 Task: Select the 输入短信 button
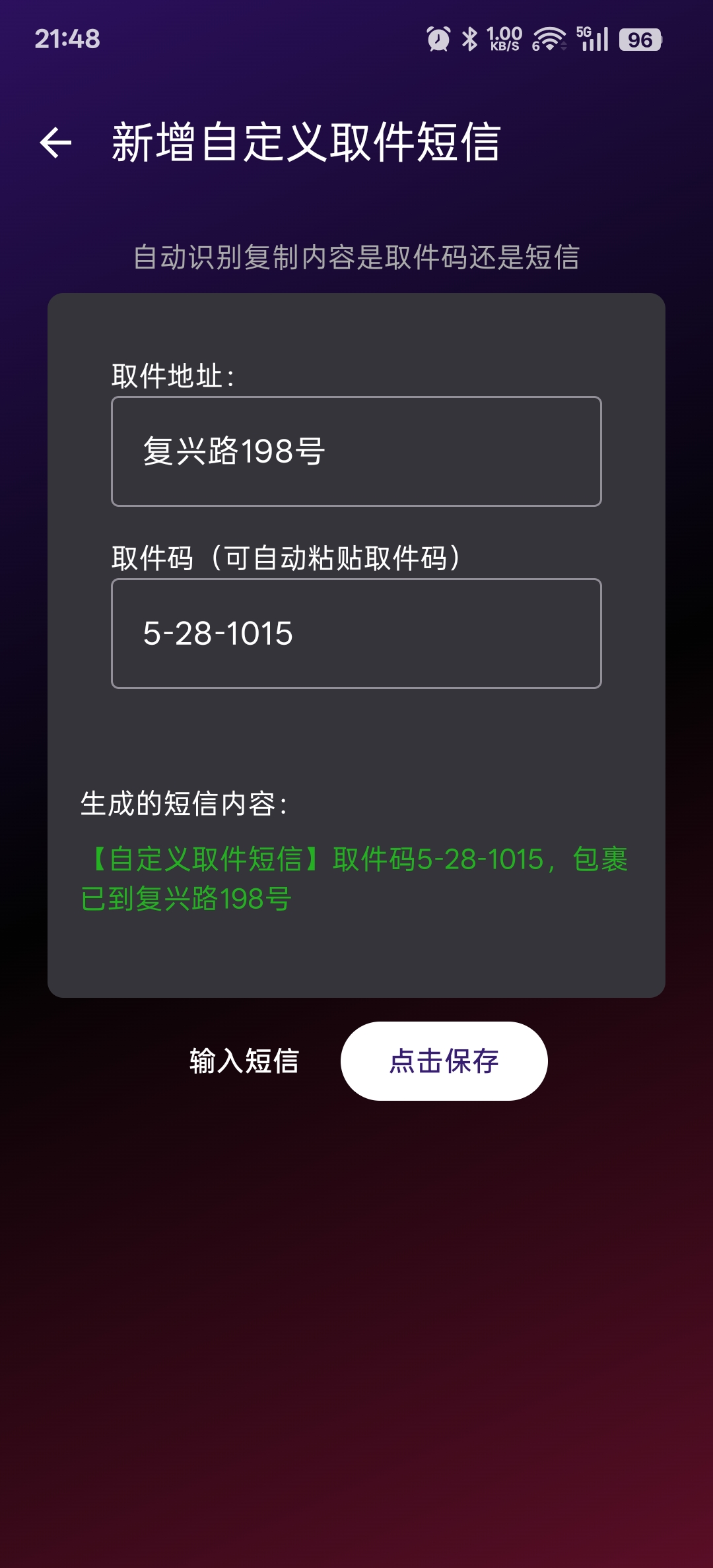244,1061
